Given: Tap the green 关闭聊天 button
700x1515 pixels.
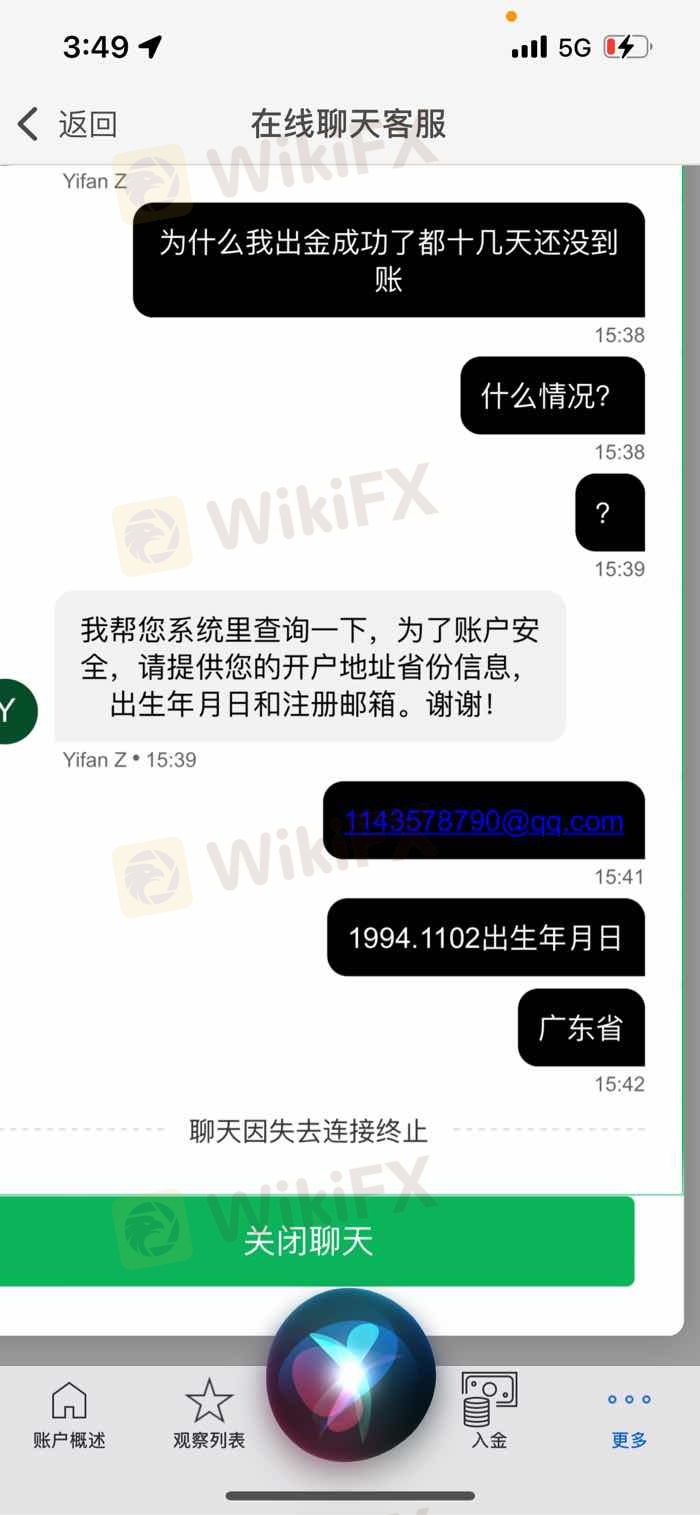Looking at the screenshot, I should pyautogui.click(x=309, y=1241).
